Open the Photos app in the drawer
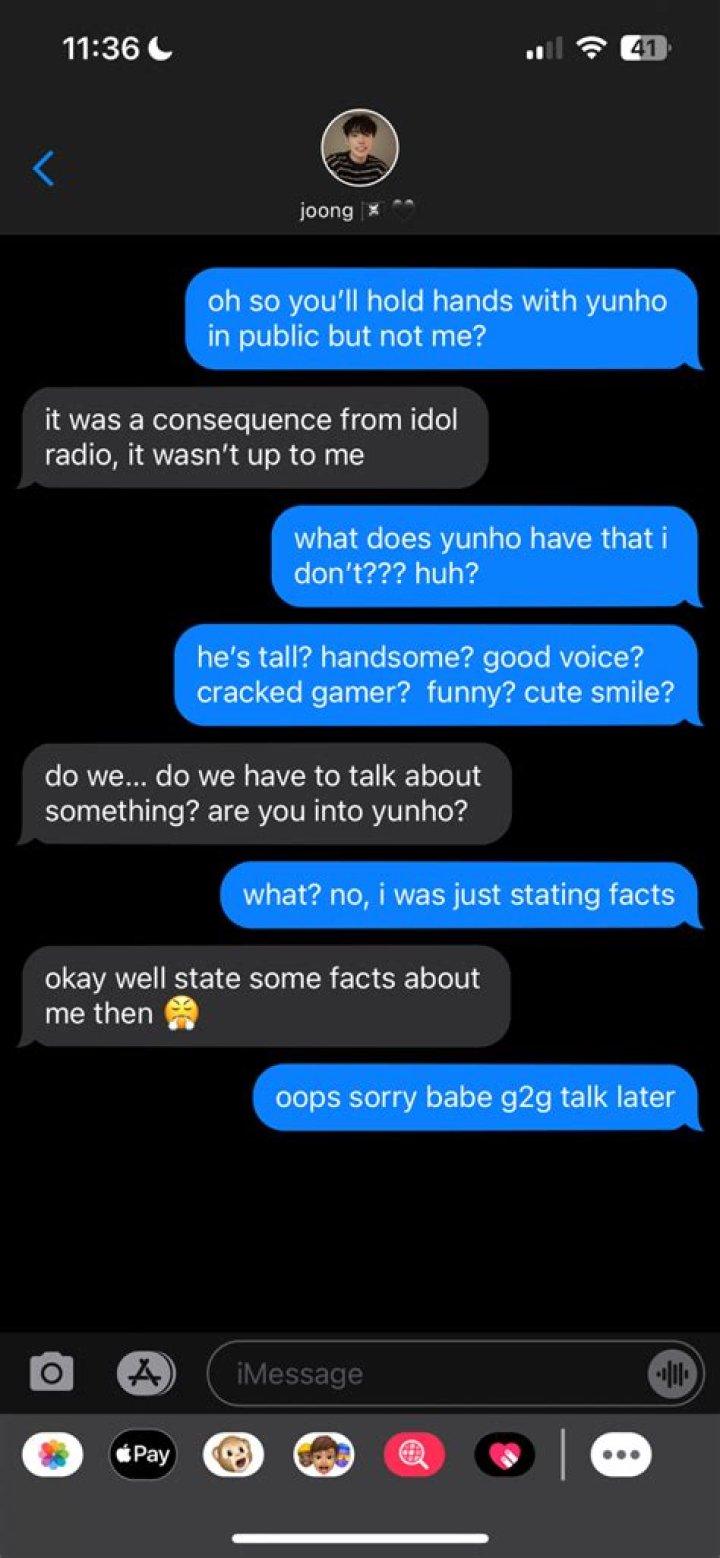 pyautogui.click(x=52, y=1455)
